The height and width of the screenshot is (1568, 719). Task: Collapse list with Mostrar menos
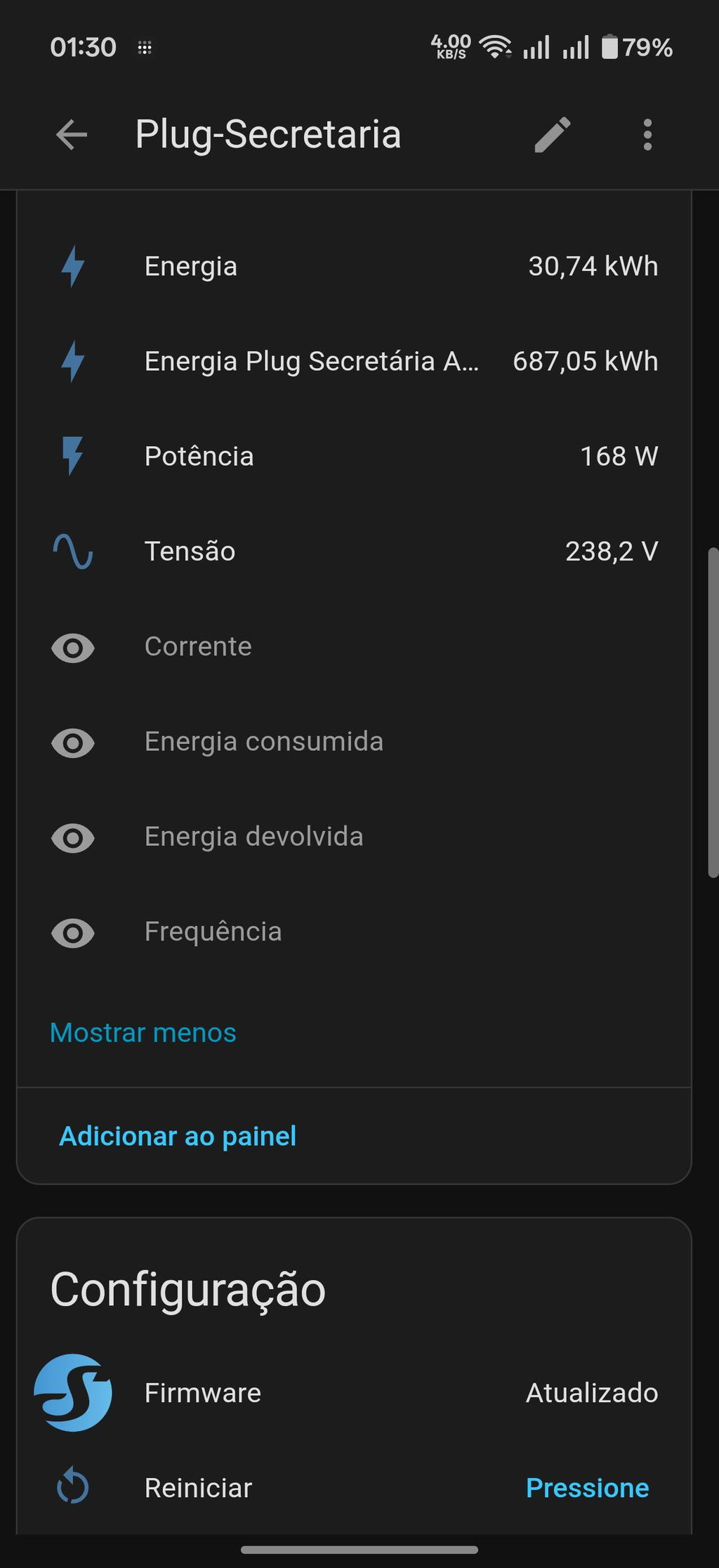pos(143,1033)
